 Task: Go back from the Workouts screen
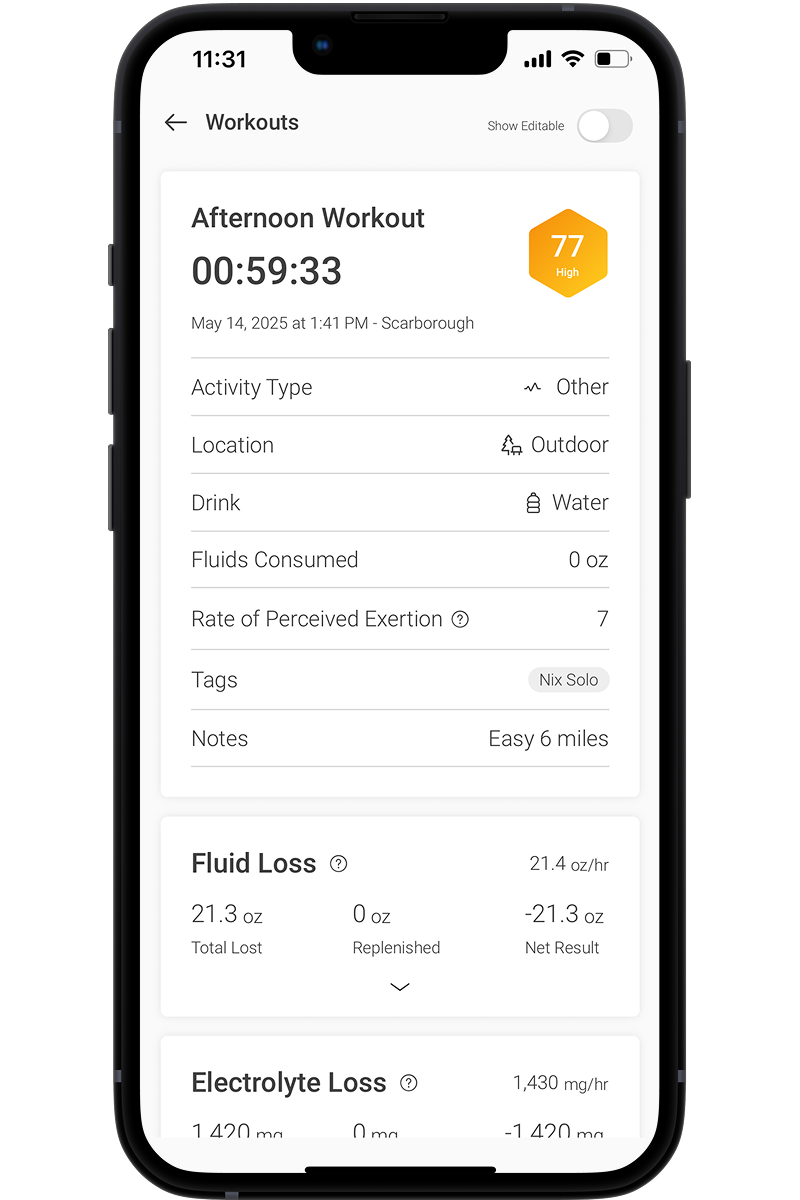[176, 122]
